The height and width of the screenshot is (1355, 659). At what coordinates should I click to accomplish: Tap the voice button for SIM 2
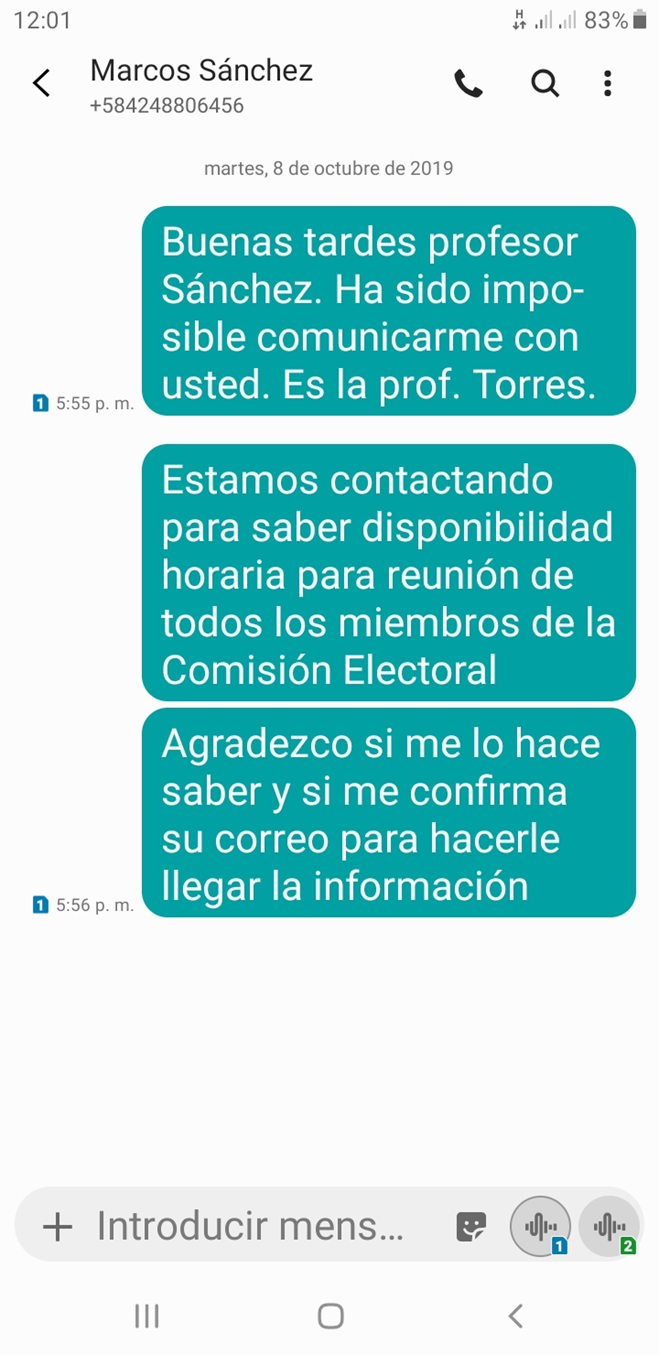click(x=609, y=1226)
